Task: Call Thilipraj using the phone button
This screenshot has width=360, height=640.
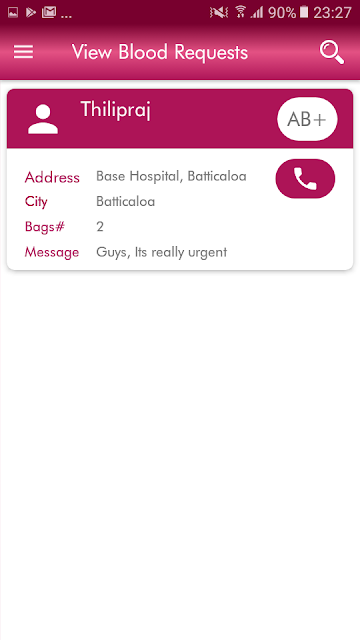Action: click(x=305, y=179)
